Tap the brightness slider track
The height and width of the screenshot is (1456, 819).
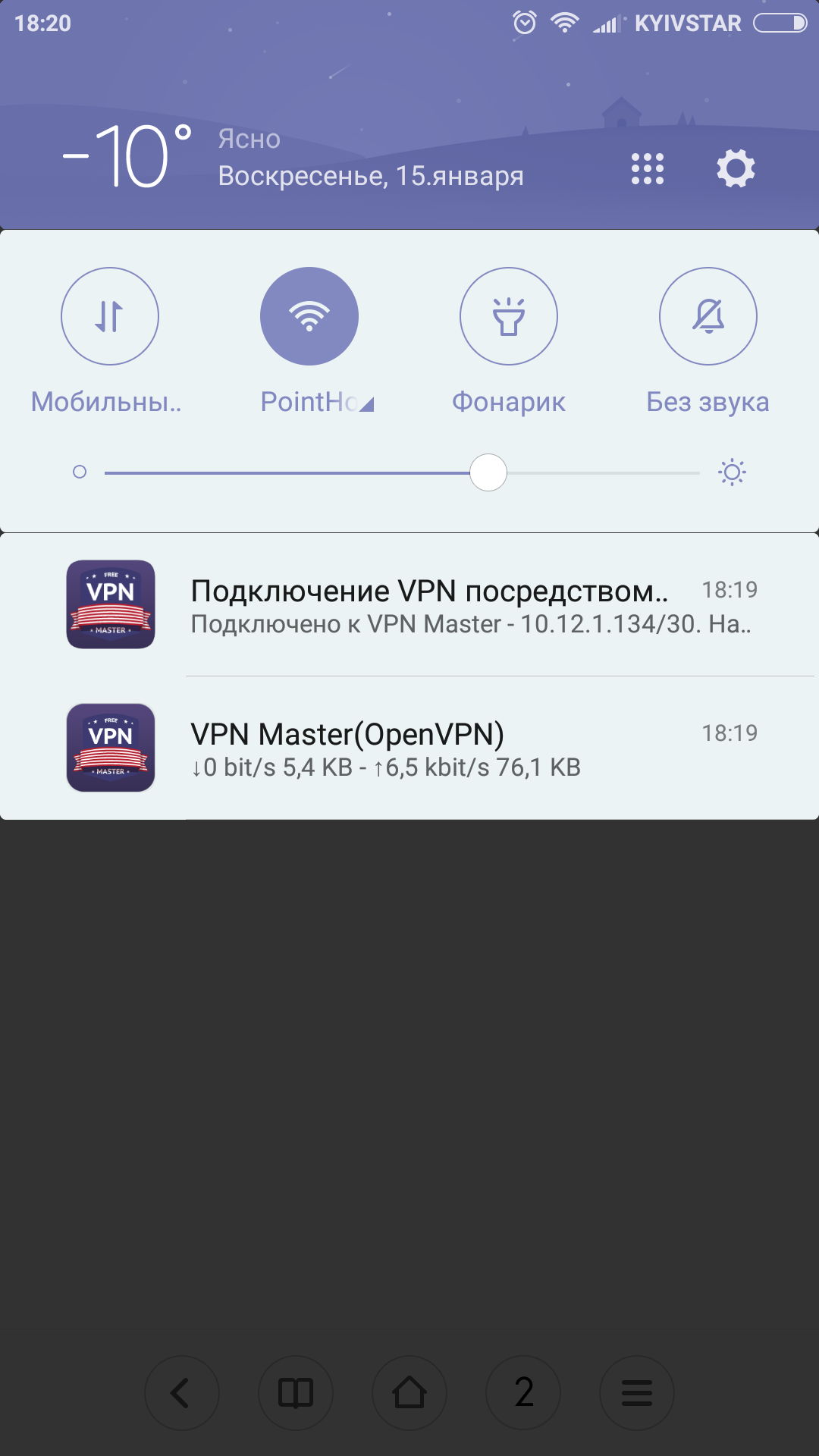(402, 472)
